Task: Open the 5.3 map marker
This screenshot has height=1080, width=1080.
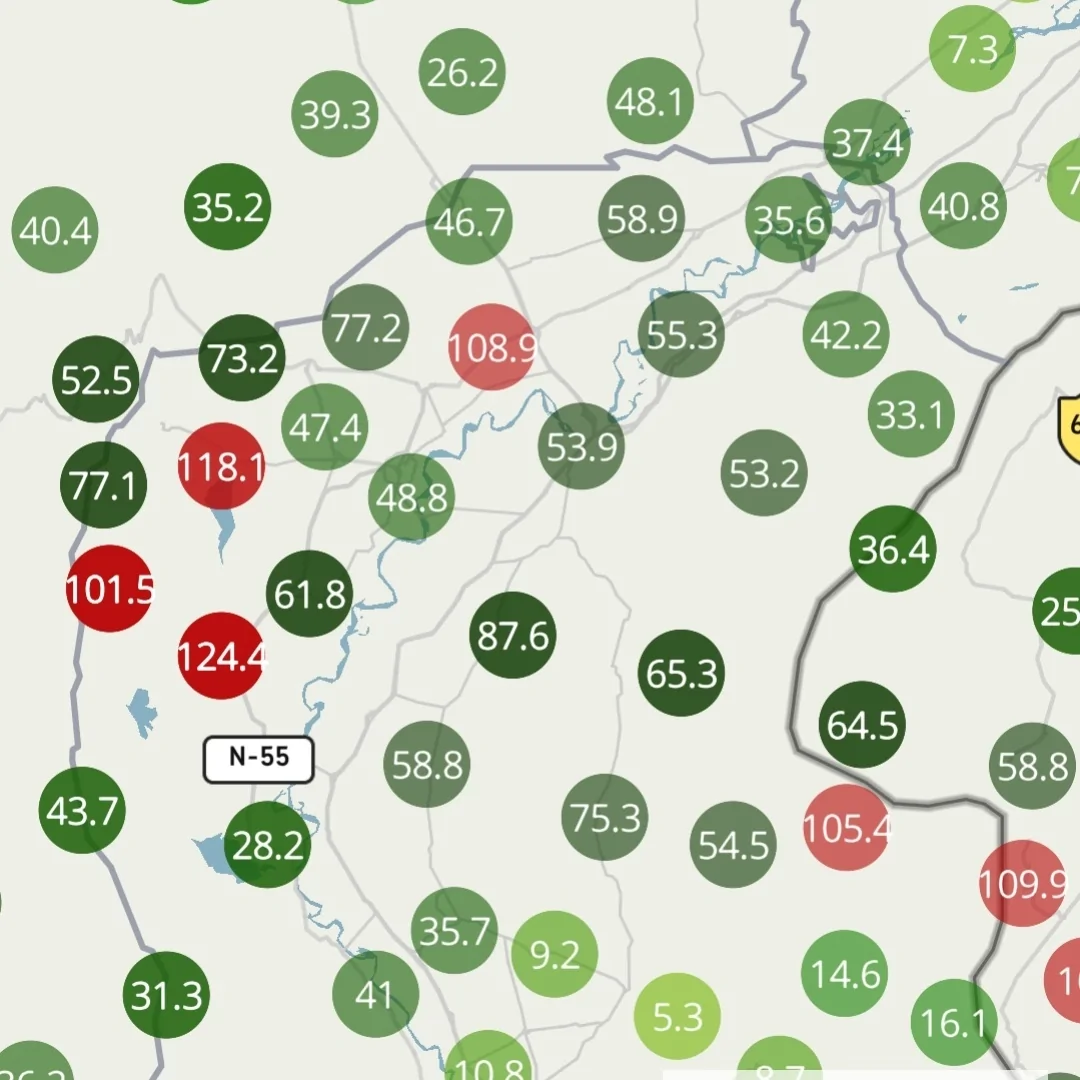Action: [x=677, y=1016]
